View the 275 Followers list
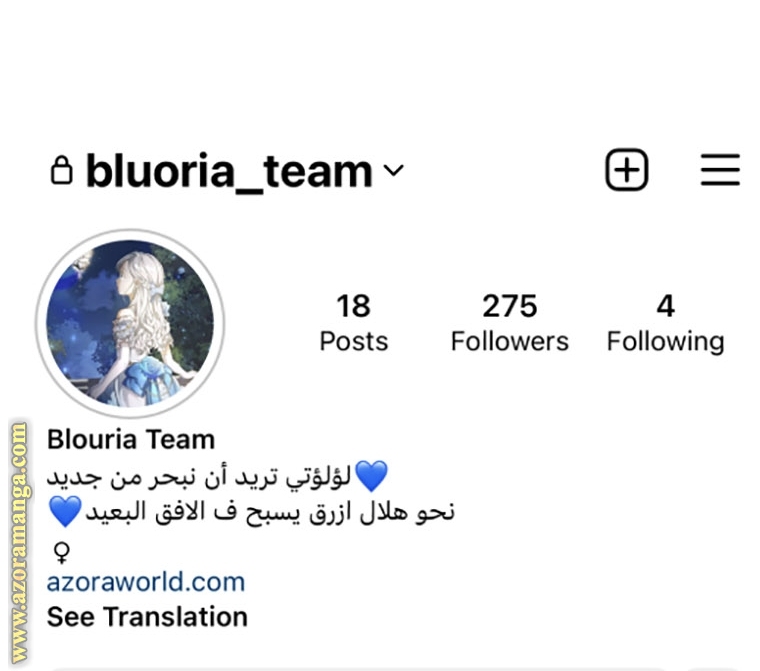Screen dimensions: 760x671 (x=509, y=323)
